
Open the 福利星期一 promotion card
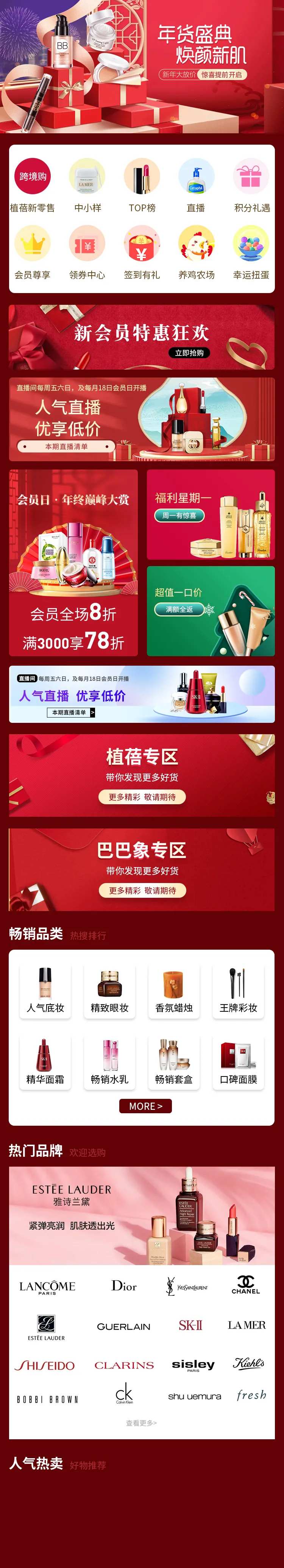pos(211,514)
